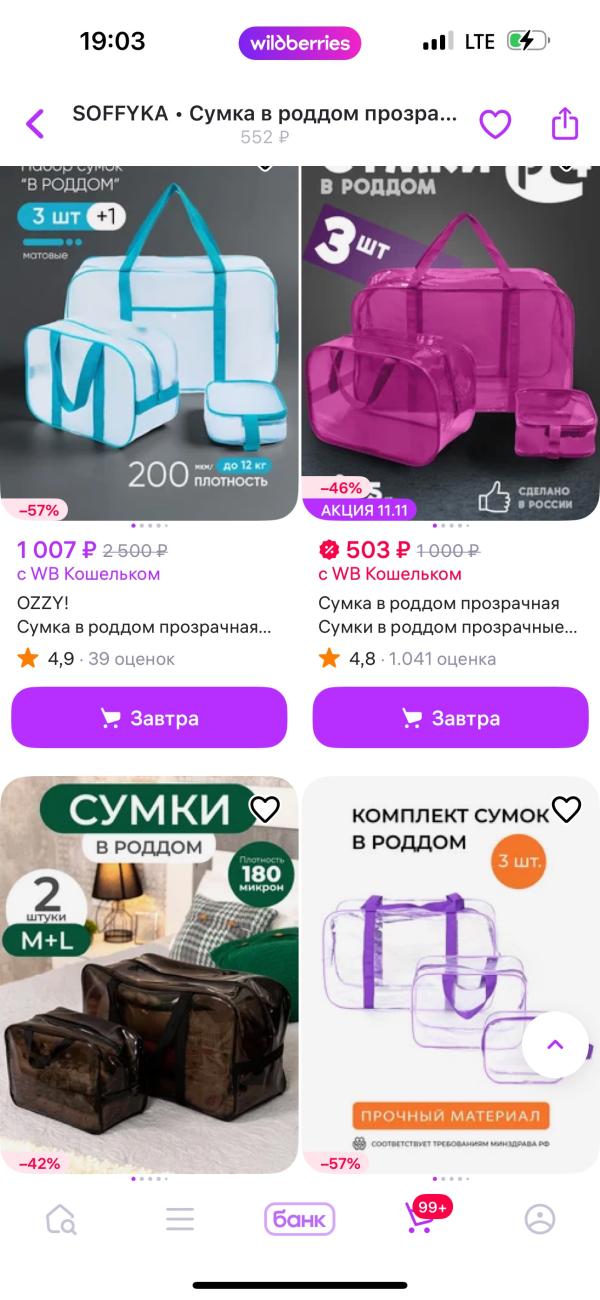600x1300 pixels.
Task: Go back using the header arrow
Action: pyautogui.click(x=35, y=124)
